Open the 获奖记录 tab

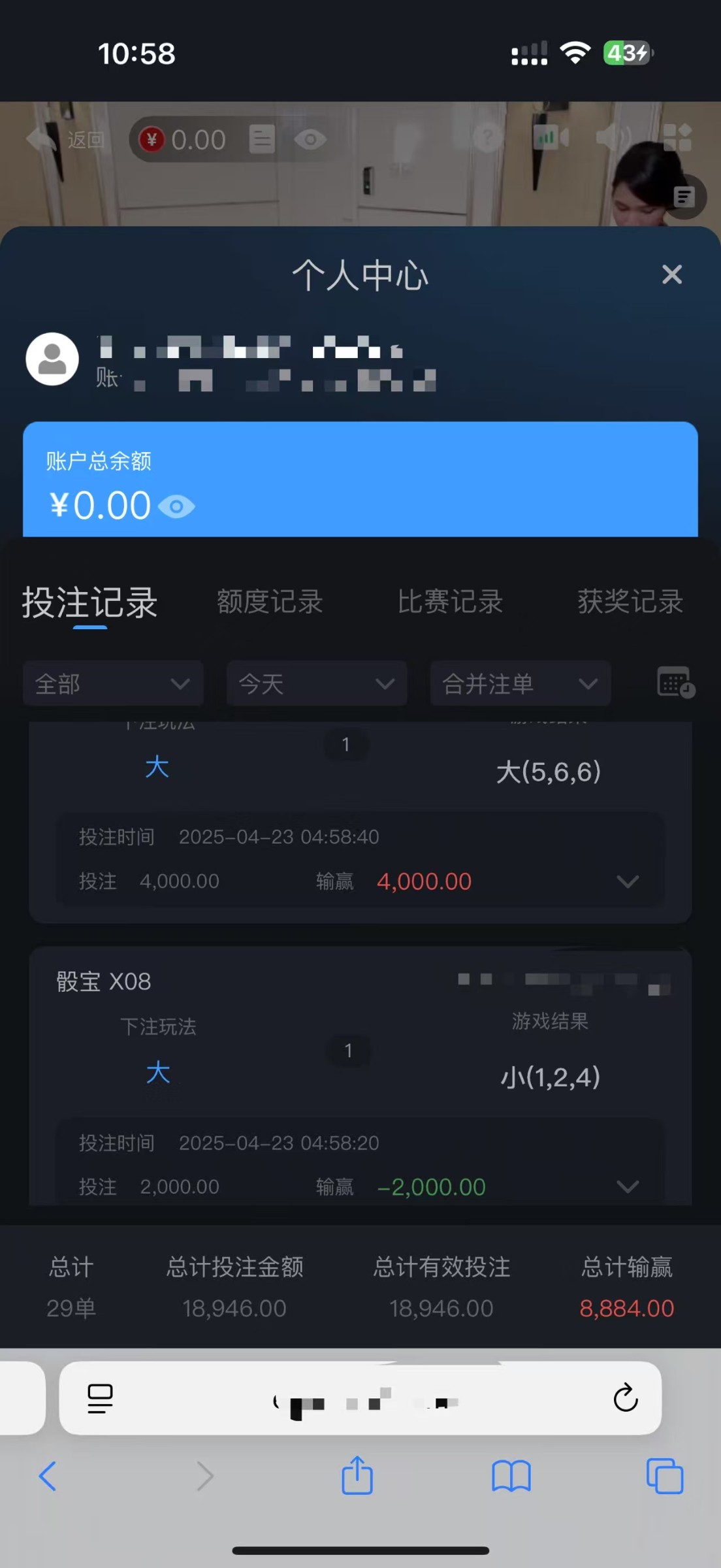coord(630,602)
